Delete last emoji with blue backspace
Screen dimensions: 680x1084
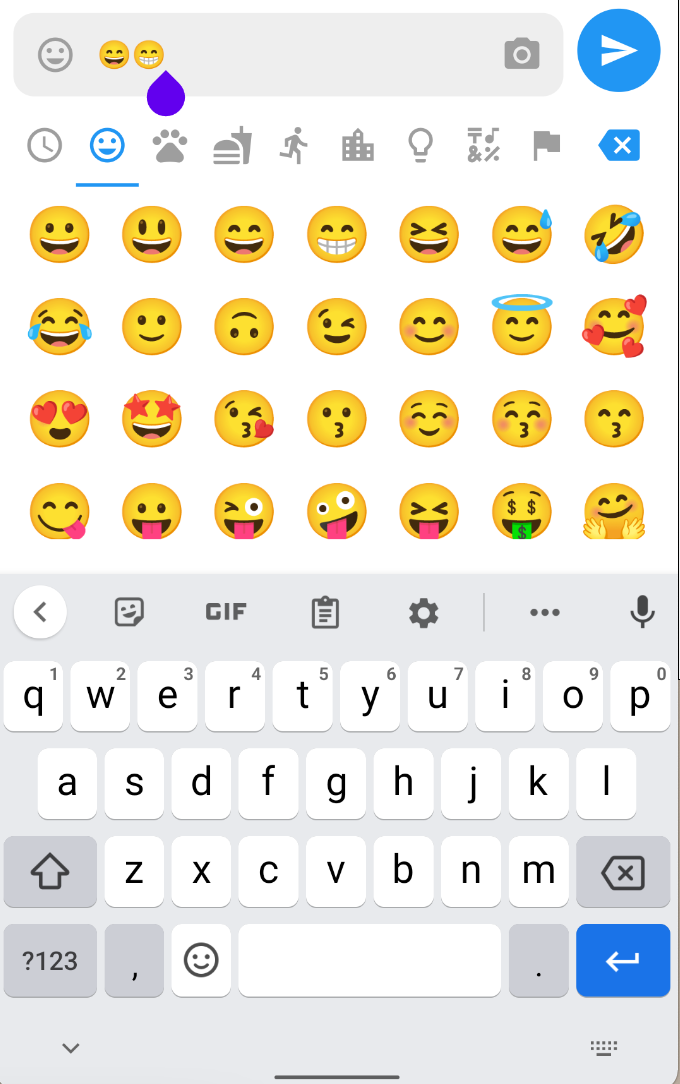click(x=619, y=147)
